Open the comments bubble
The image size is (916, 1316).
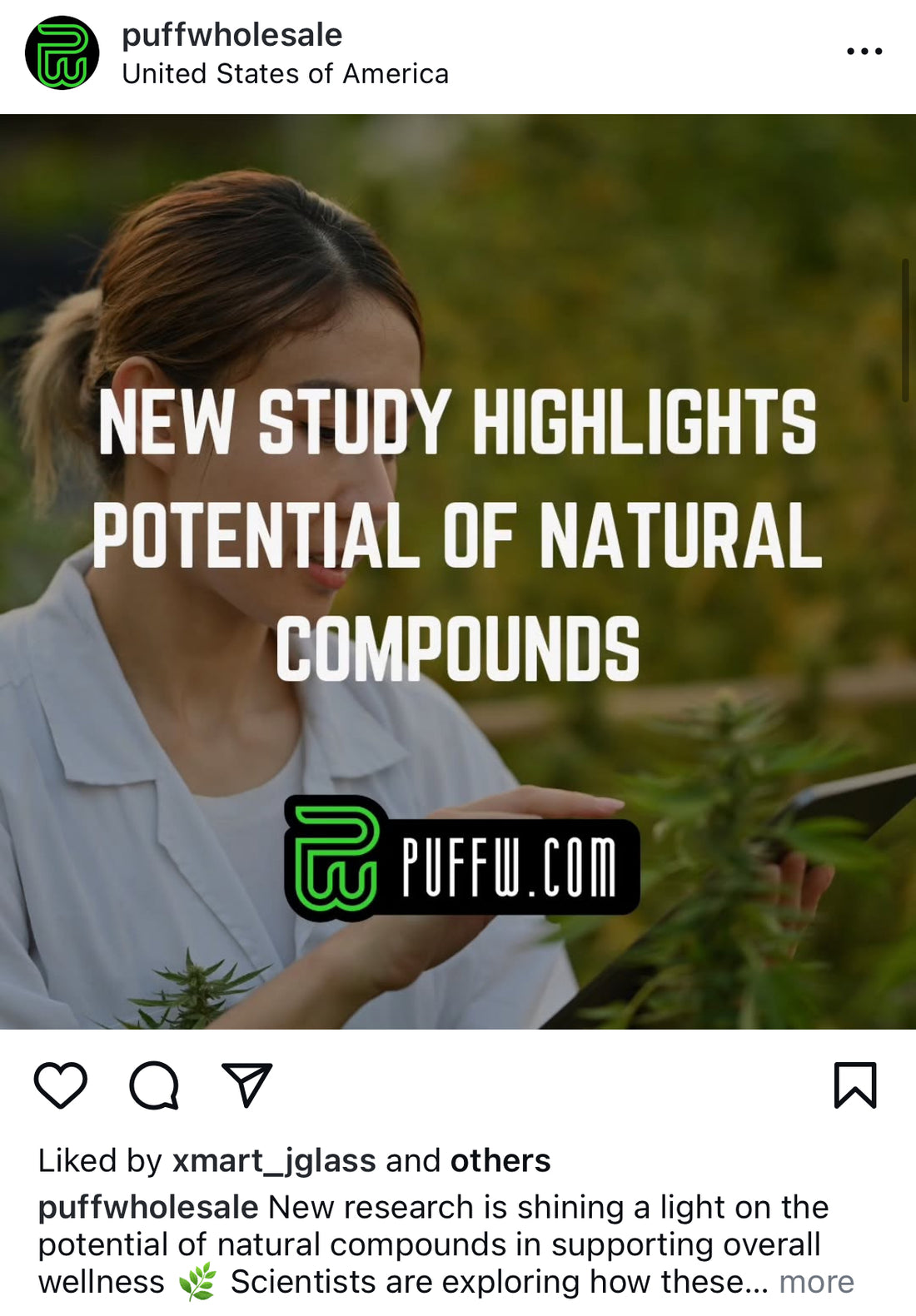coord(155,1085)
